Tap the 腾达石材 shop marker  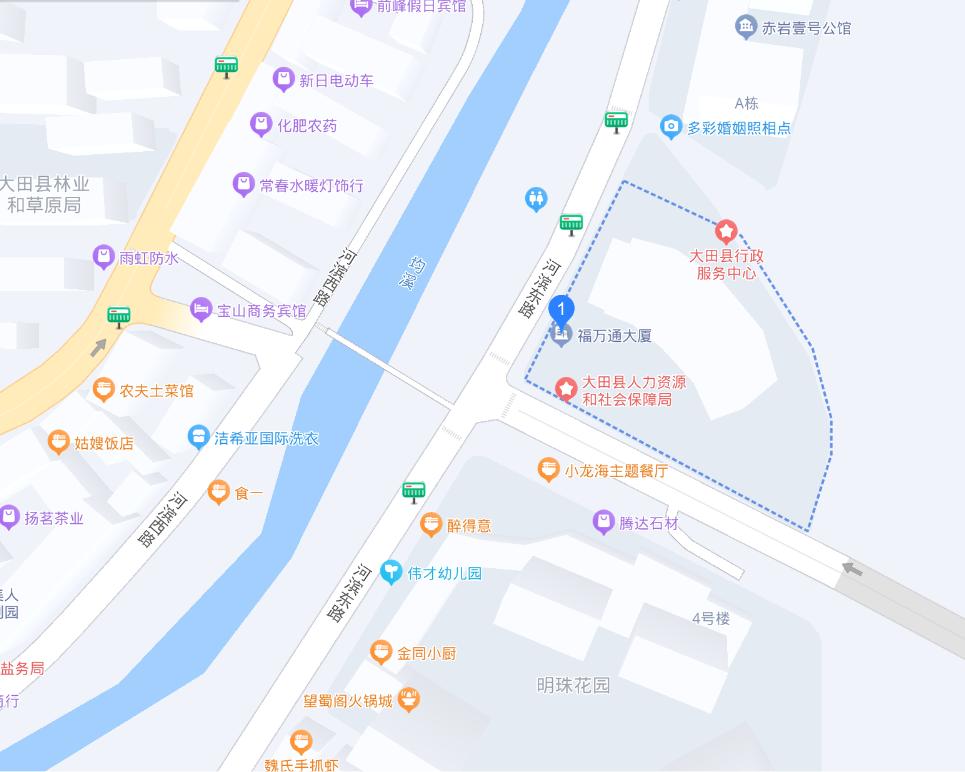pyautogui.click(x=603, y=521)
